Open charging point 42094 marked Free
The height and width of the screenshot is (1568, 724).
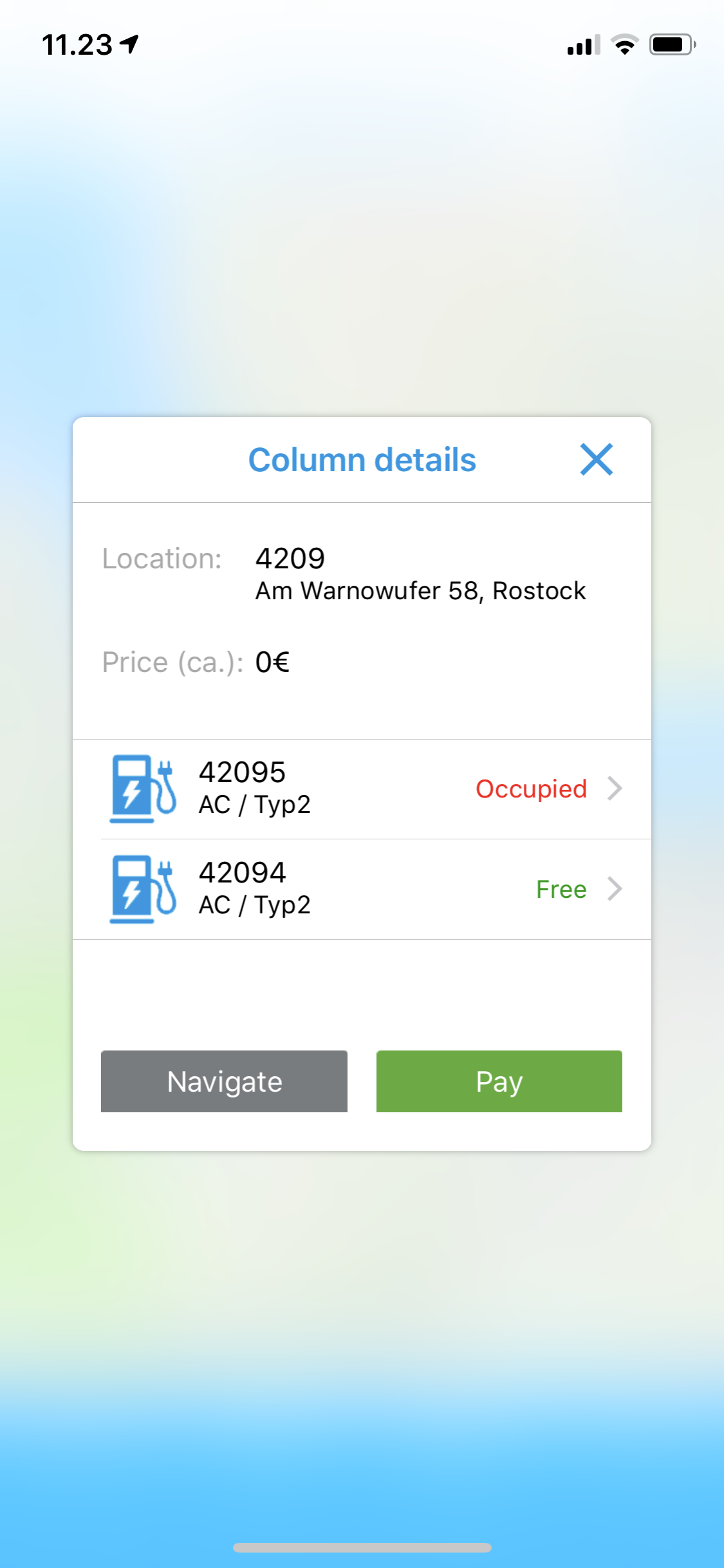pos(362,890)
